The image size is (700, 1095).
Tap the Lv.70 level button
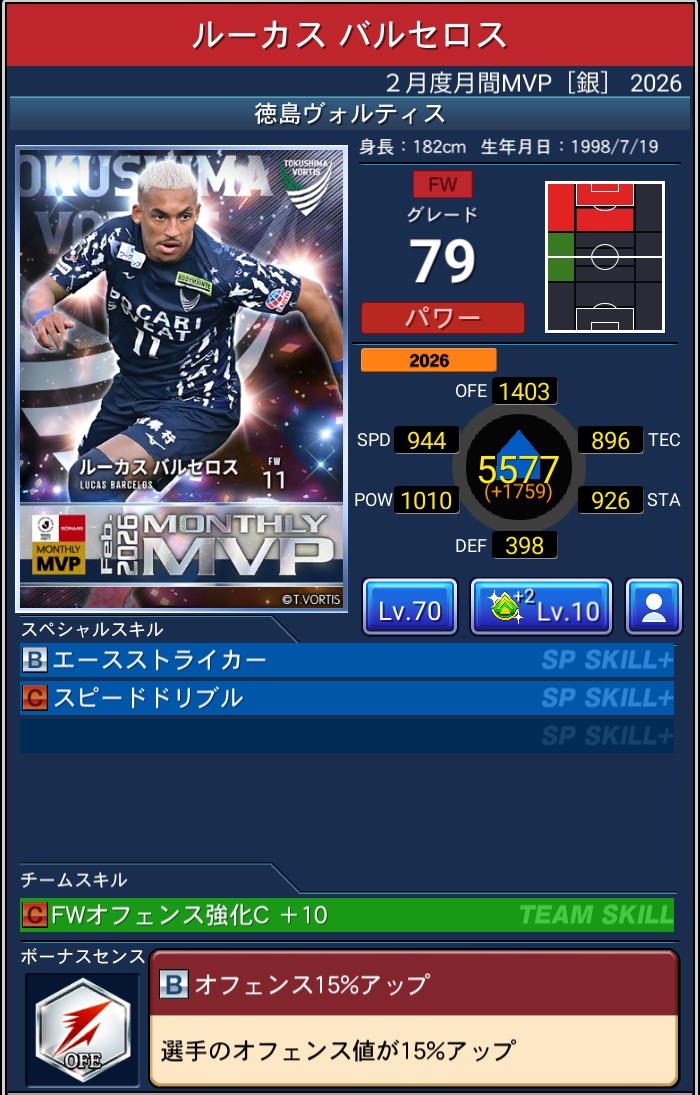tap(409, 608)
